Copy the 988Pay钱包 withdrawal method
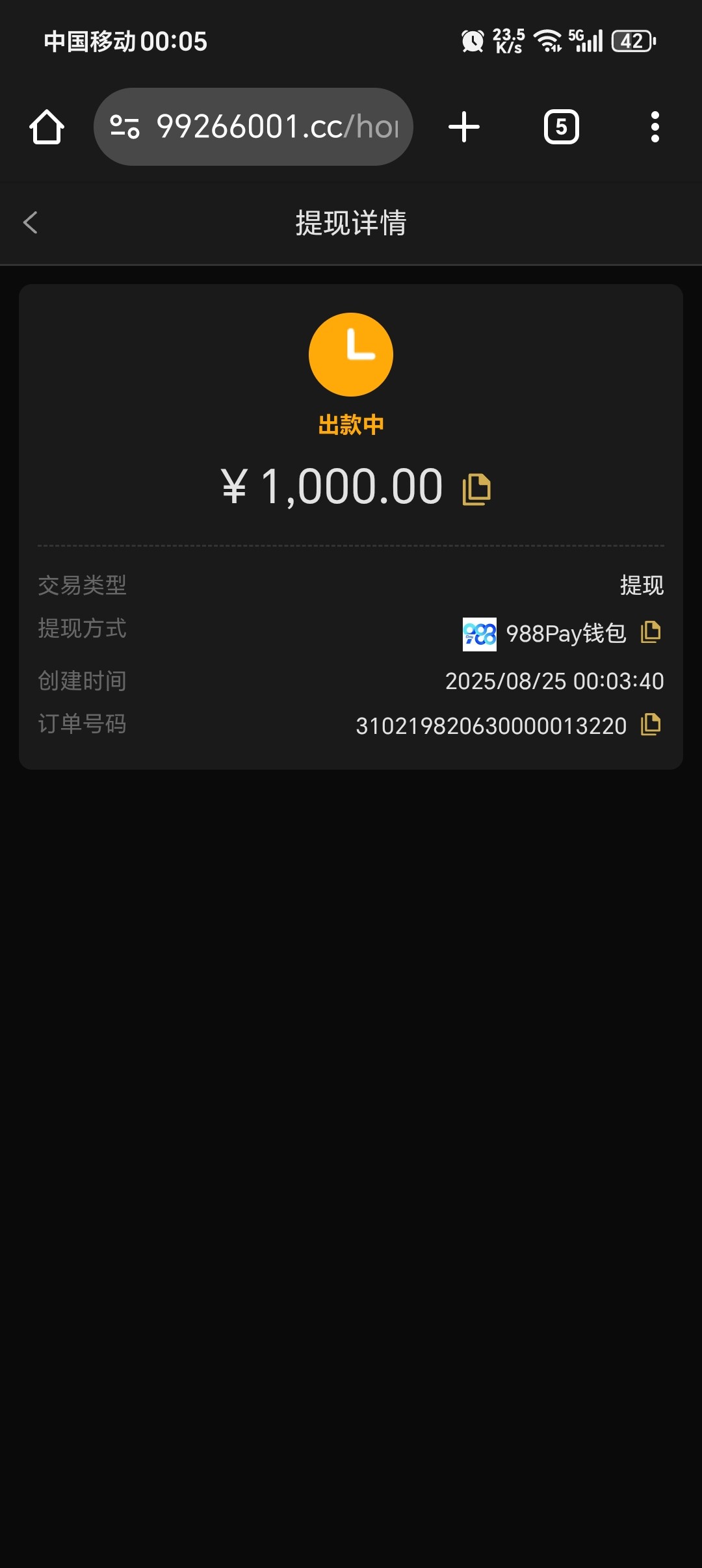This screenshot has height=1568, width=702. point(651,632)
